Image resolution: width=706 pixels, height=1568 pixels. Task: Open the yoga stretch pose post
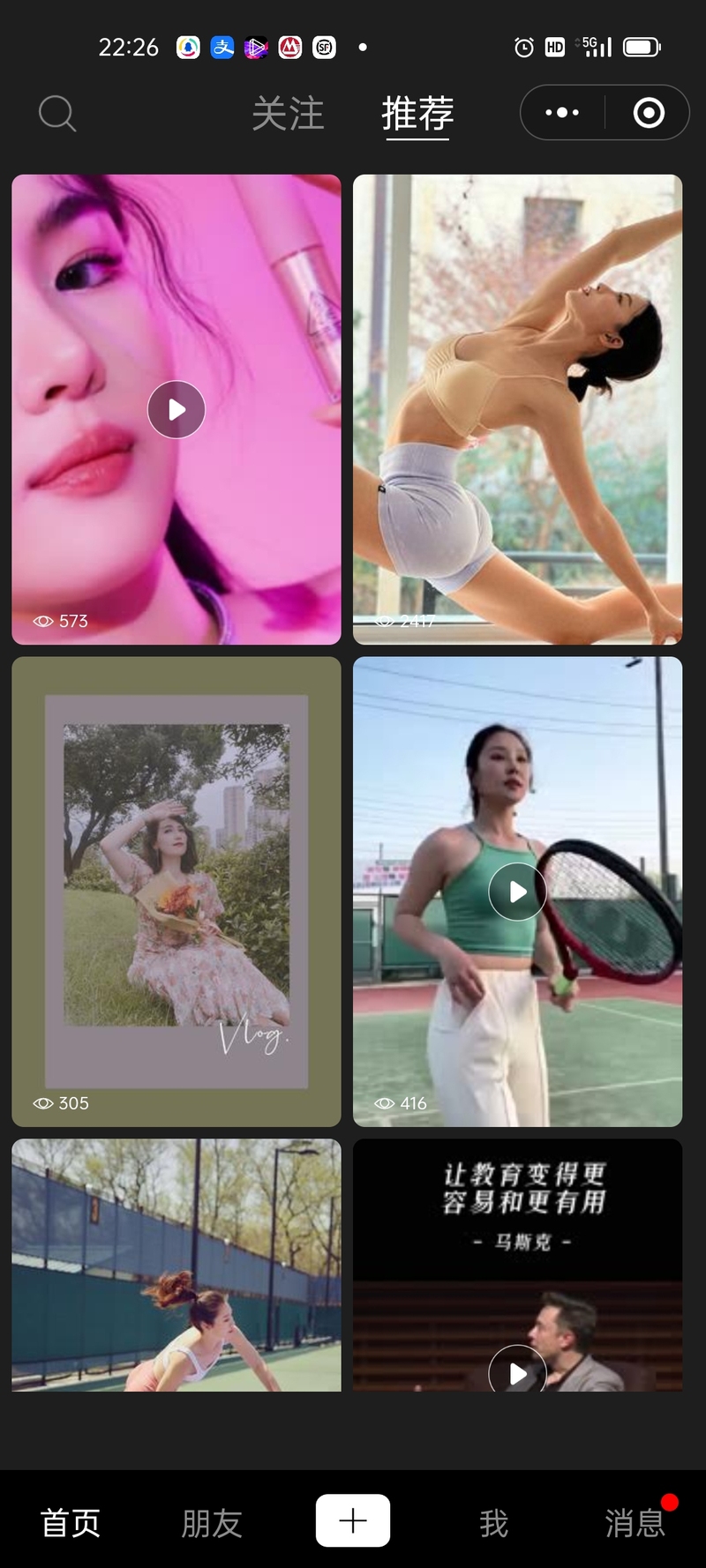click(x=517, y=409)
